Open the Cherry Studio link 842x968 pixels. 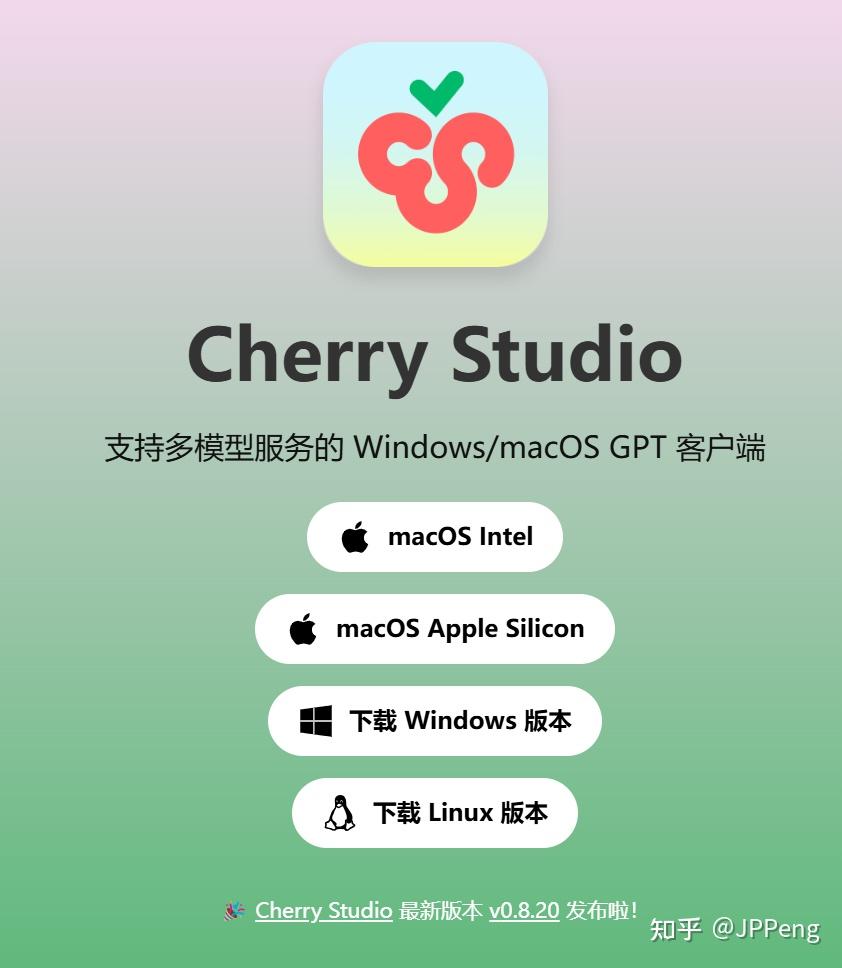tap(322, 911)
